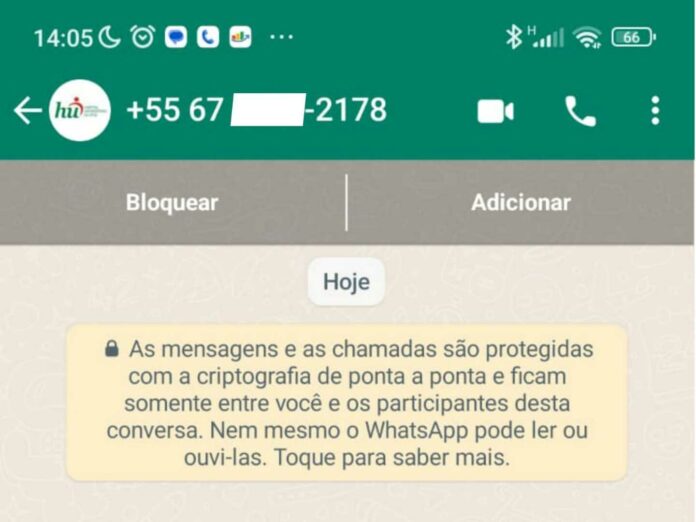696x522 pixels.
Task: Open the end-to-end encryption notice
Action: (347, 404)
